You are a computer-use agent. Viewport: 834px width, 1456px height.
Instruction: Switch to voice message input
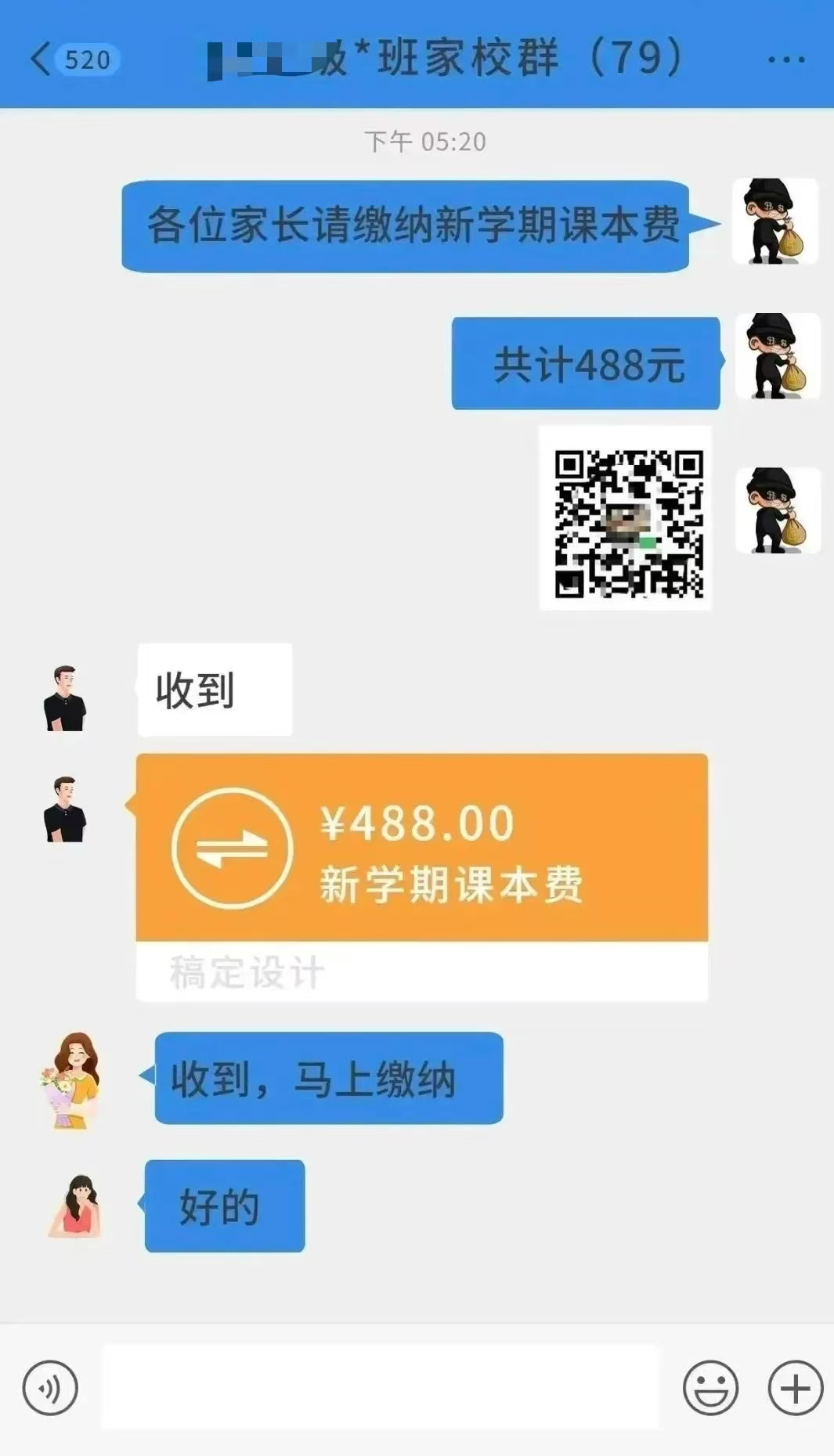(x=50, y=1388)
